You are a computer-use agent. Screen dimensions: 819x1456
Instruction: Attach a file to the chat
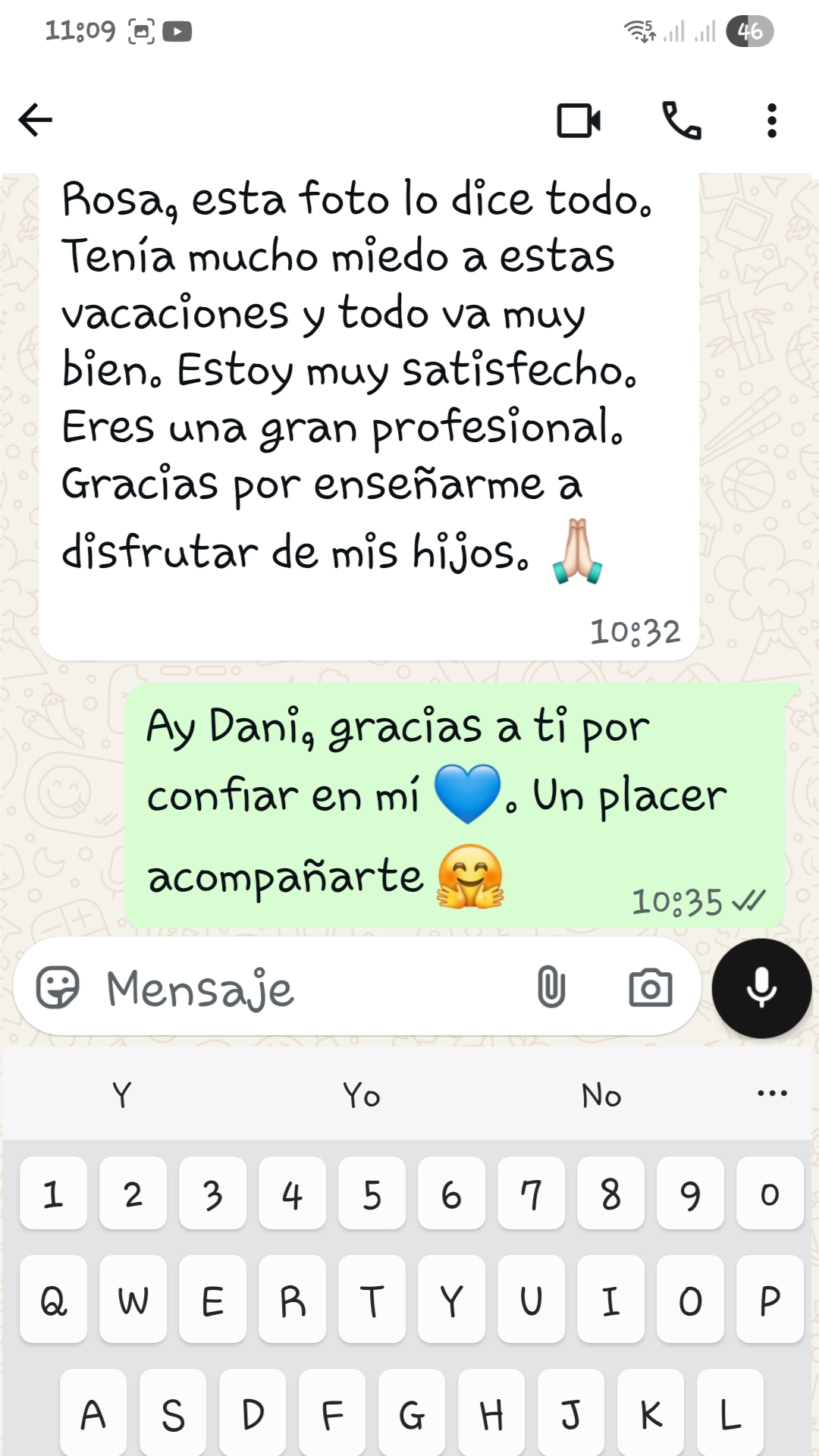pyautogui.click(x=551, y=987)
